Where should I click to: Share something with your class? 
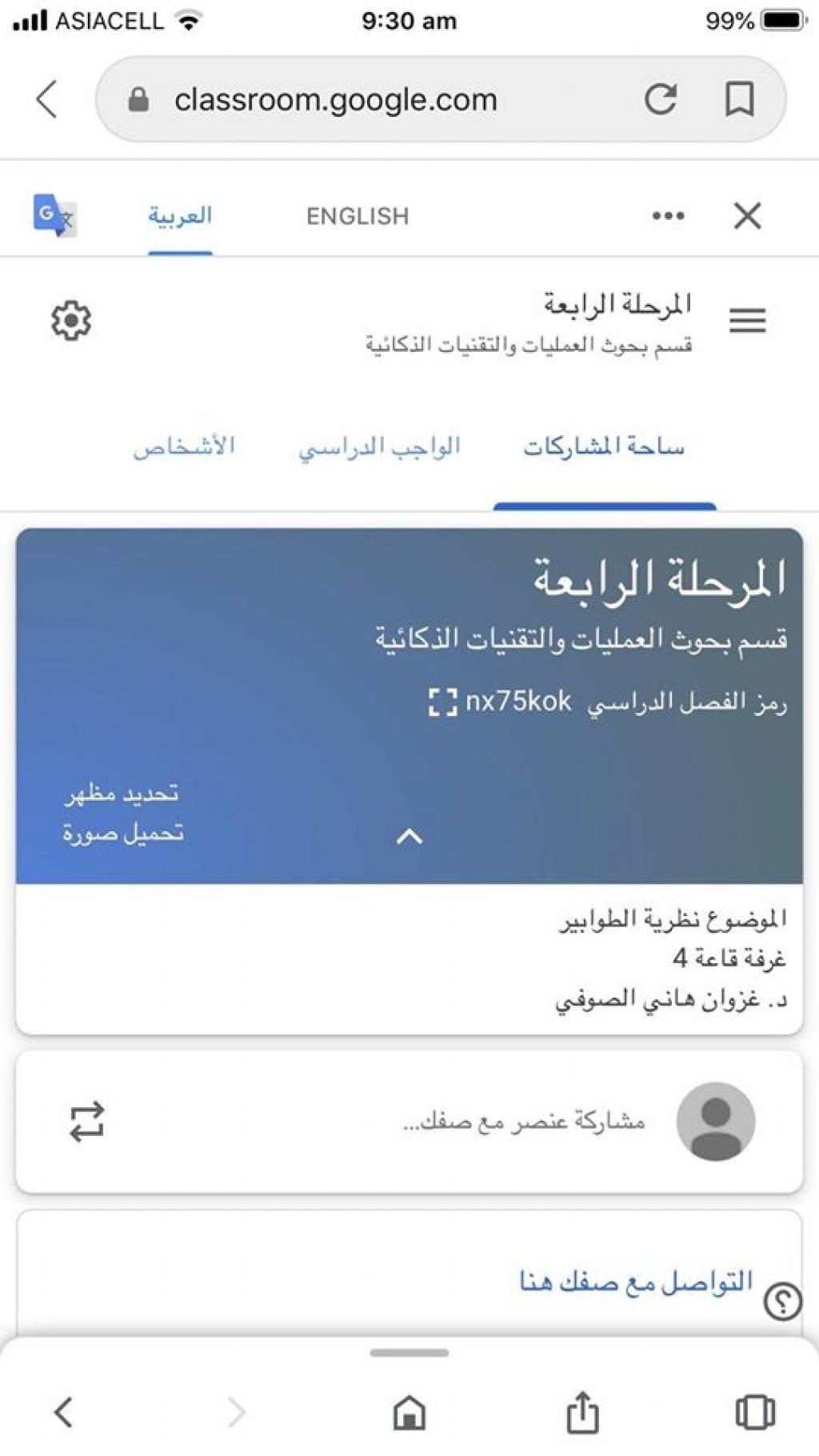coord(524,1122)
